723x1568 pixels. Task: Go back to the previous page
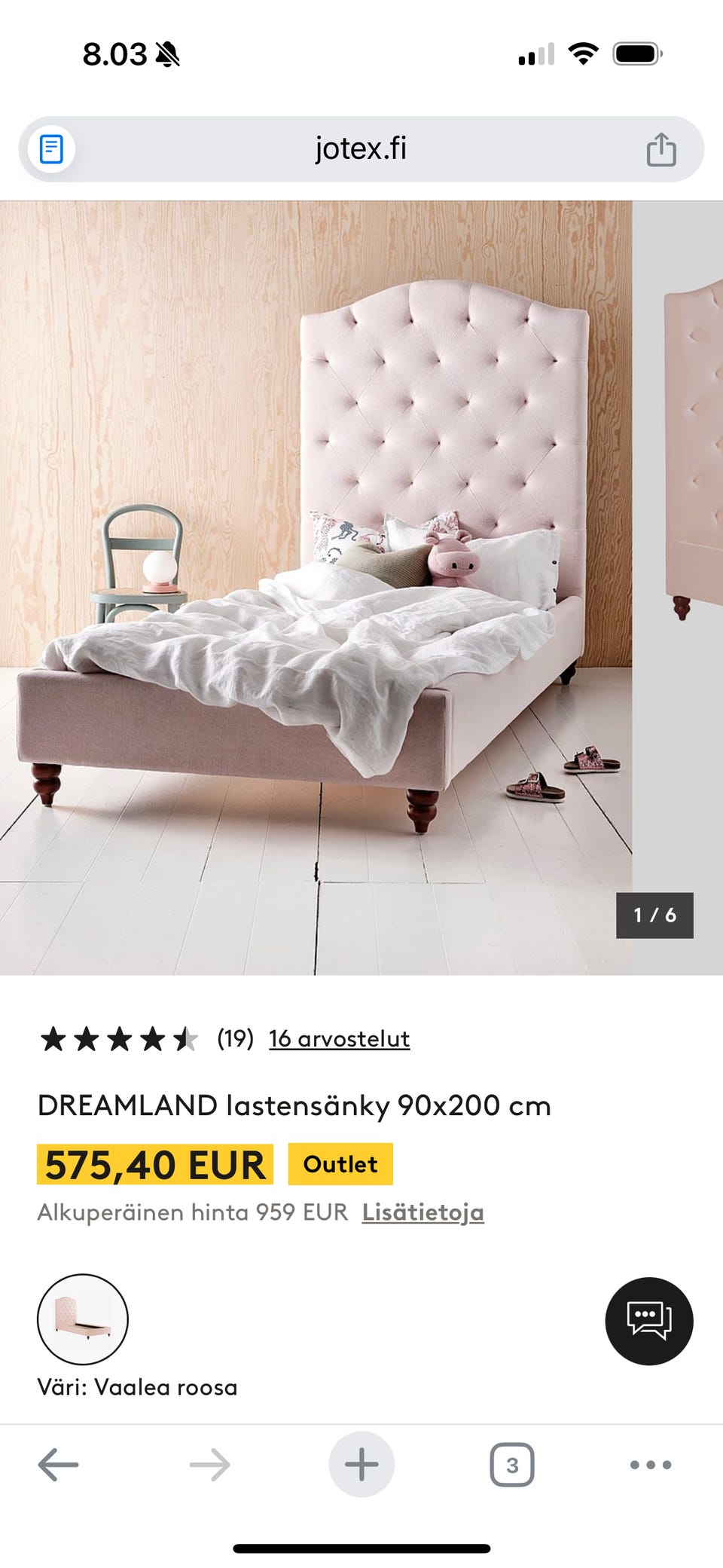click(59, 1465)
